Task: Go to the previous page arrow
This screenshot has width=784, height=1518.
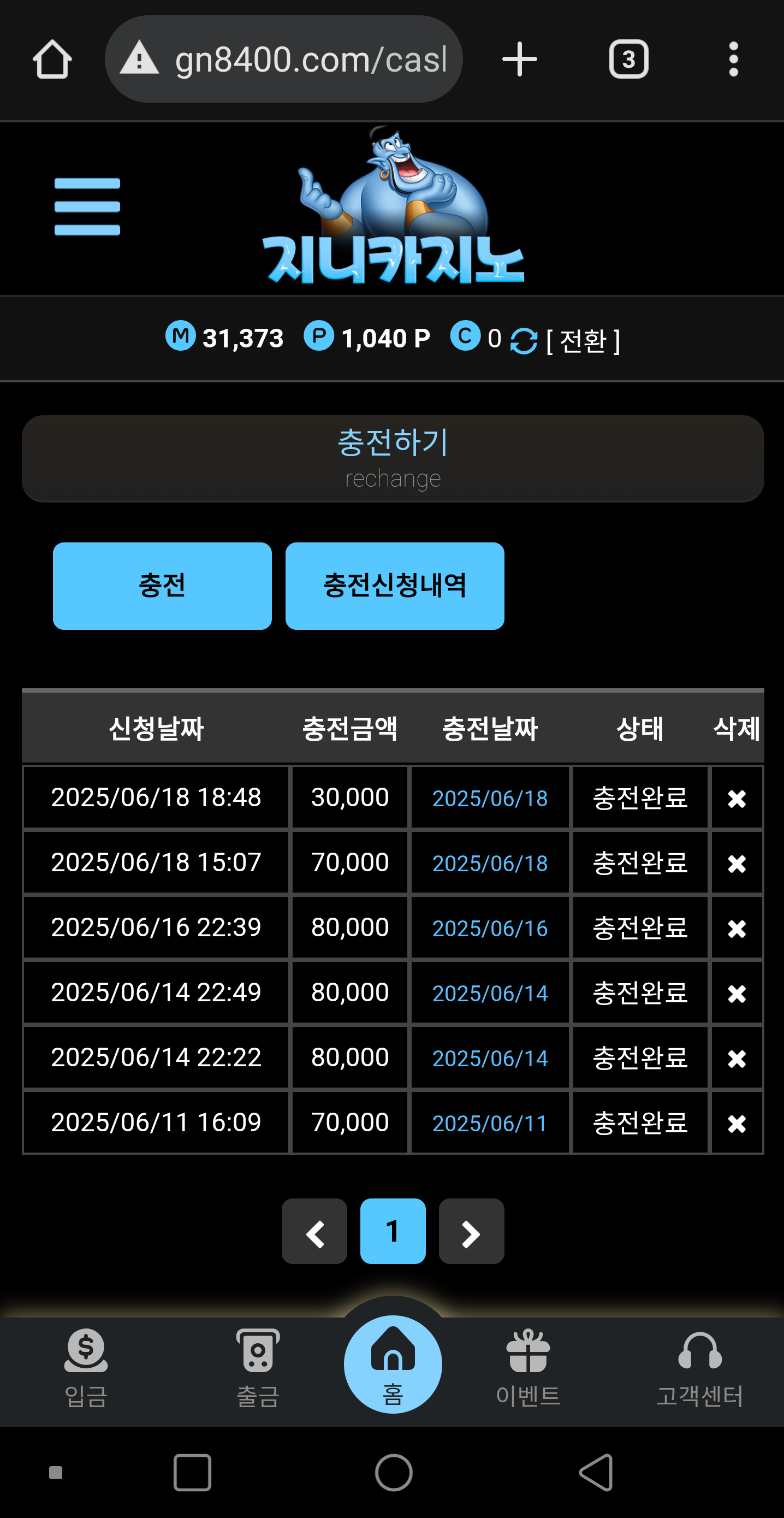Action: 314,1231
